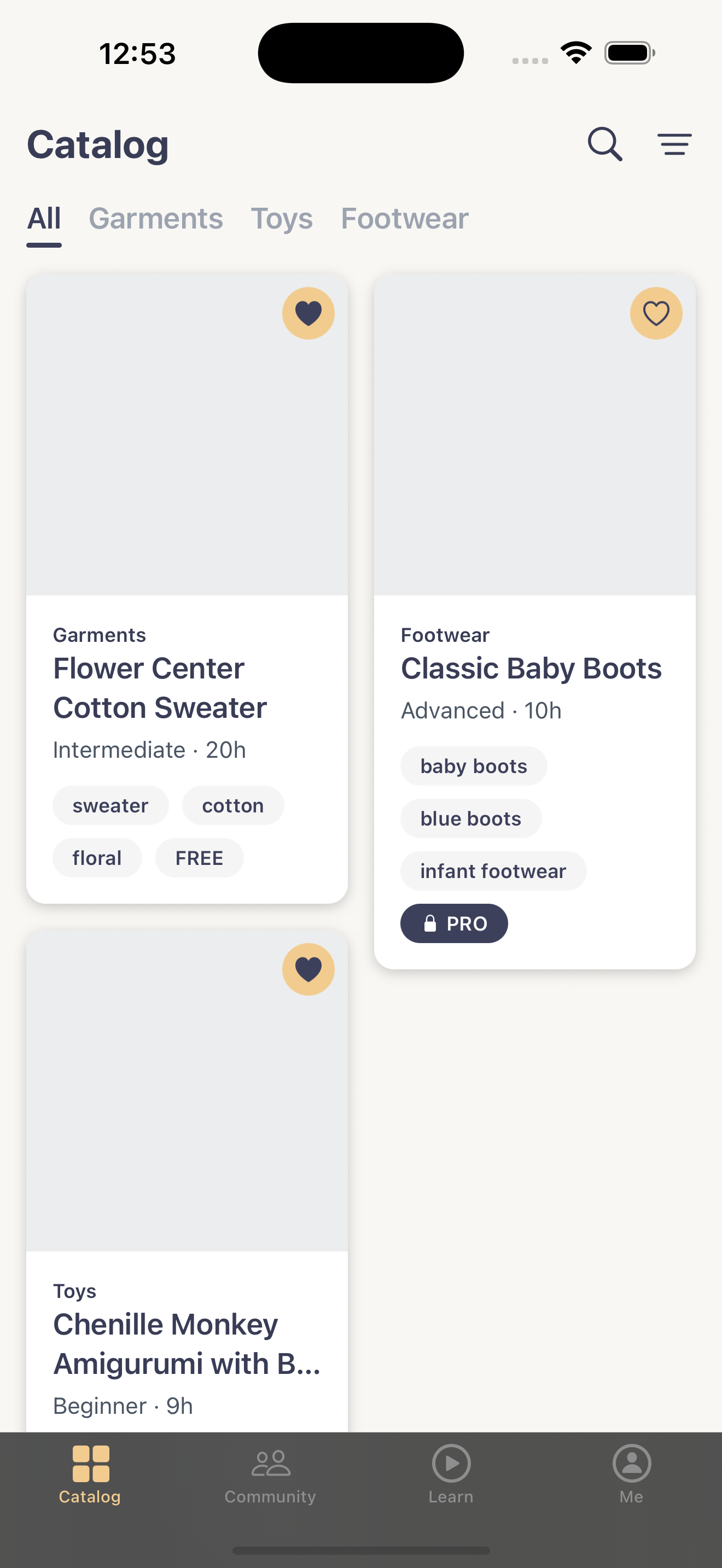
Task: Click the FREE tag on the sweater card
Action: pos(199,858)
